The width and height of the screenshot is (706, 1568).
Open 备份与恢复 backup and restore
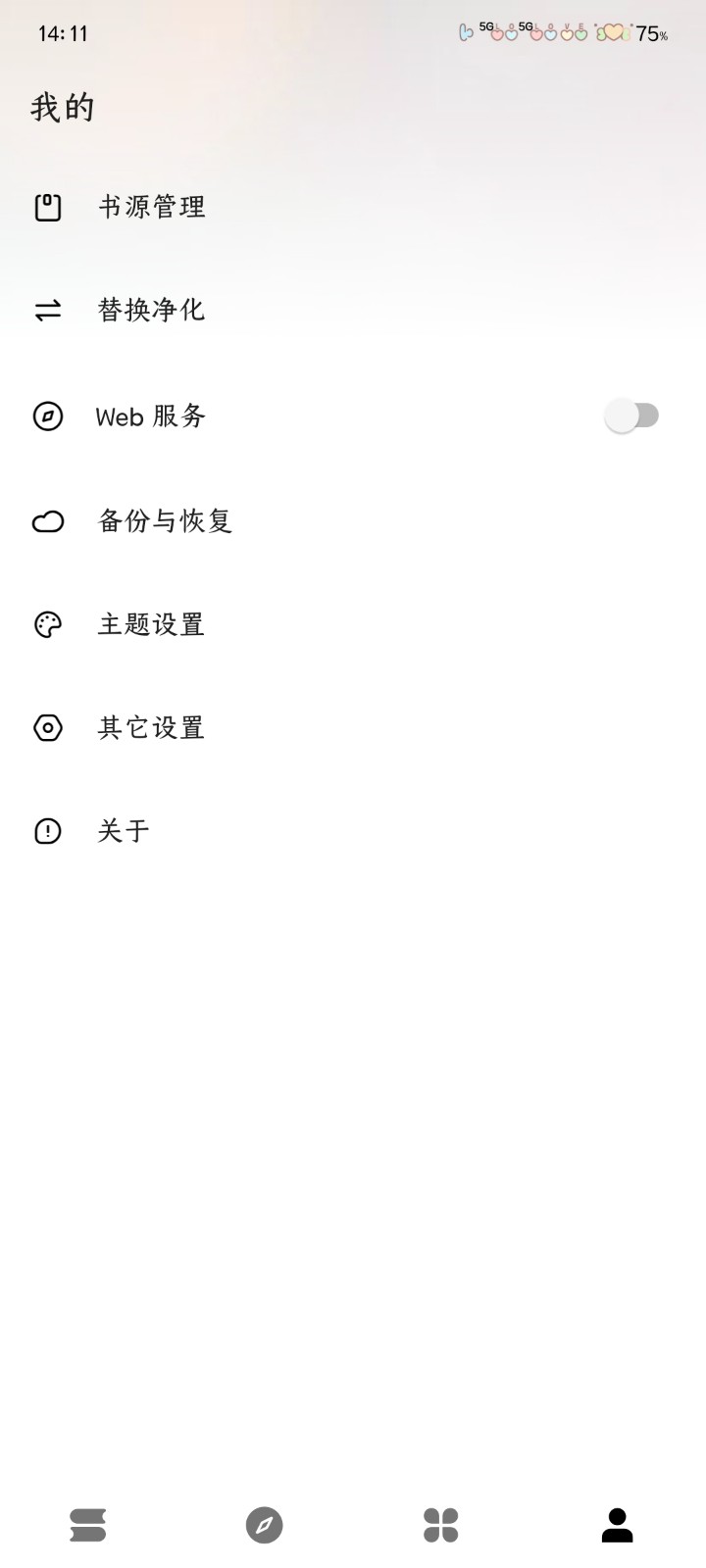(165, 520)
